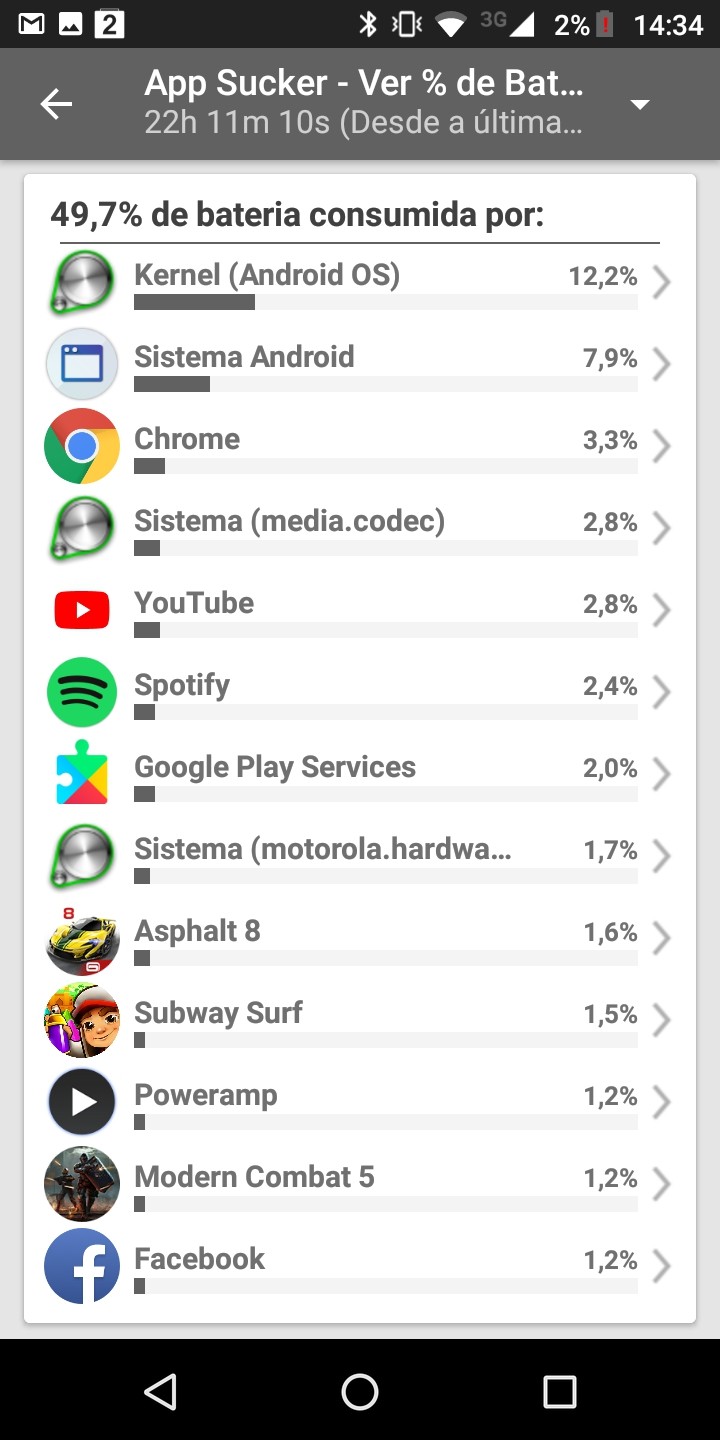View Poweramp consumption details
This screenshot has height=1440, width=720.
coord(360,1104)
